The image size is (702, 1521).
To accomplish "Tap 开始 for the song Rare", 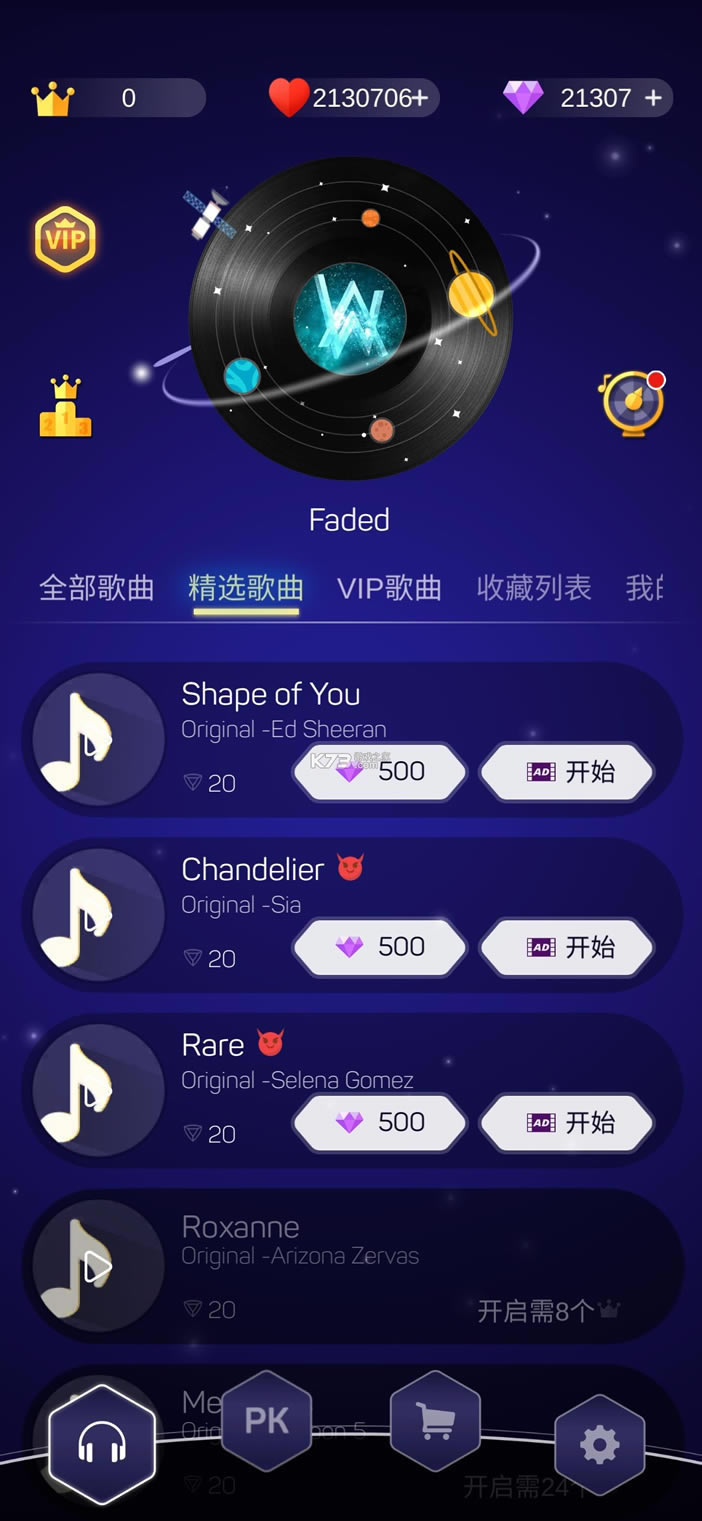I will tap(567, 1122).
